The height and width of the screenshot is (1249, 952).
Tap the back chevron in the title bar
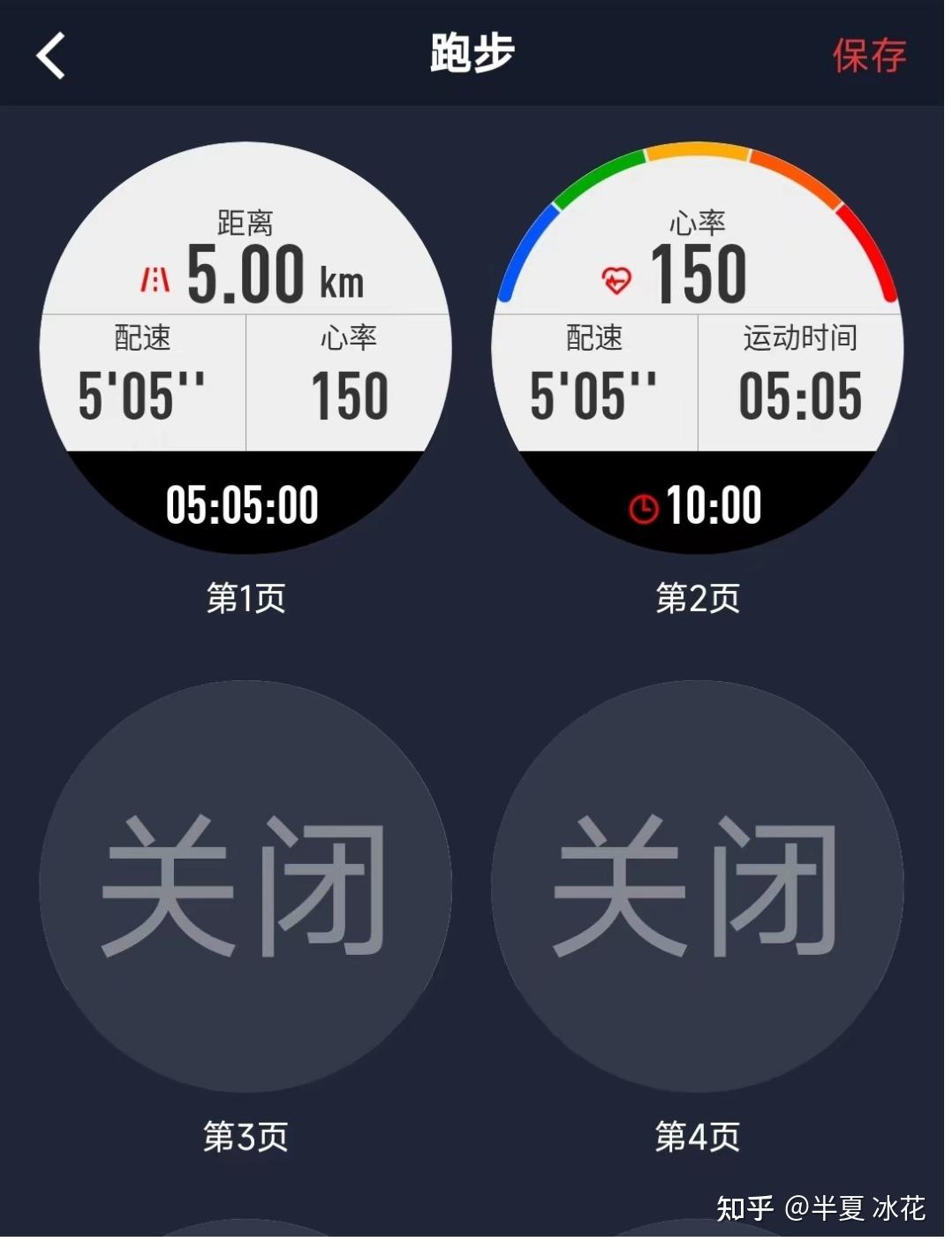click(50, 56)
